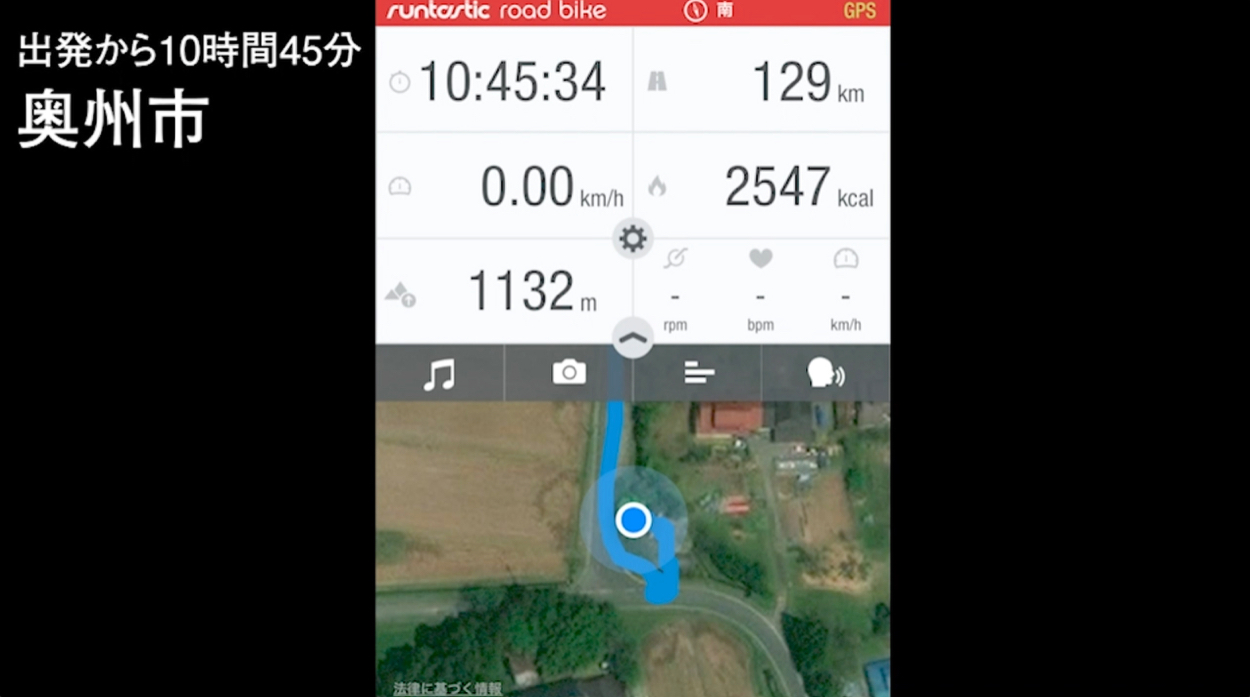Open the dashboard settings gear
This screenshot has width=1250, height=697.
coord(633,239)
